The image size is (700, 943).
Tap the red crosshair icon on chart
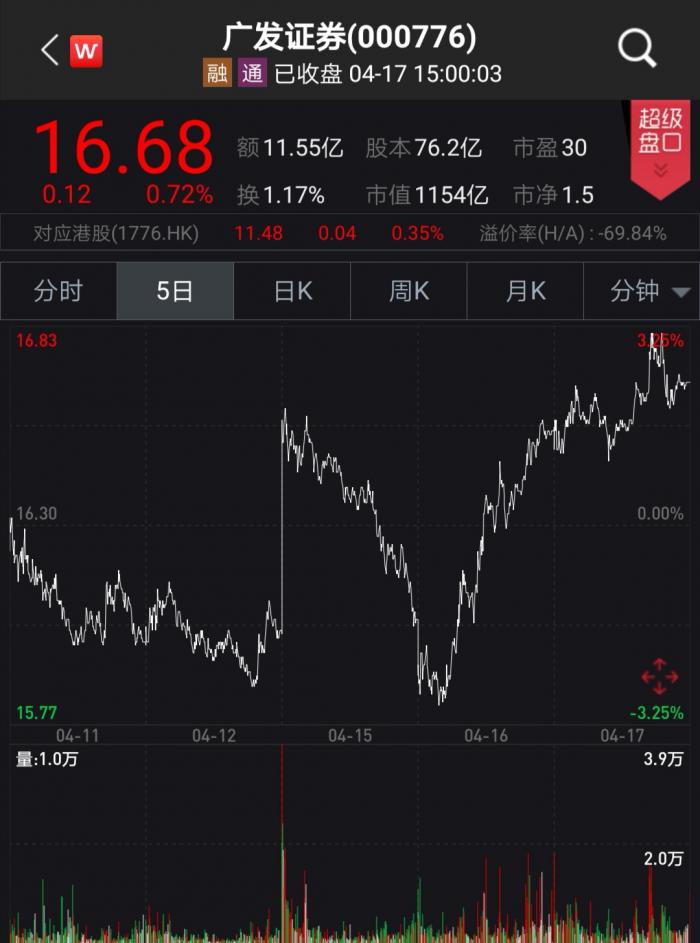659,677
